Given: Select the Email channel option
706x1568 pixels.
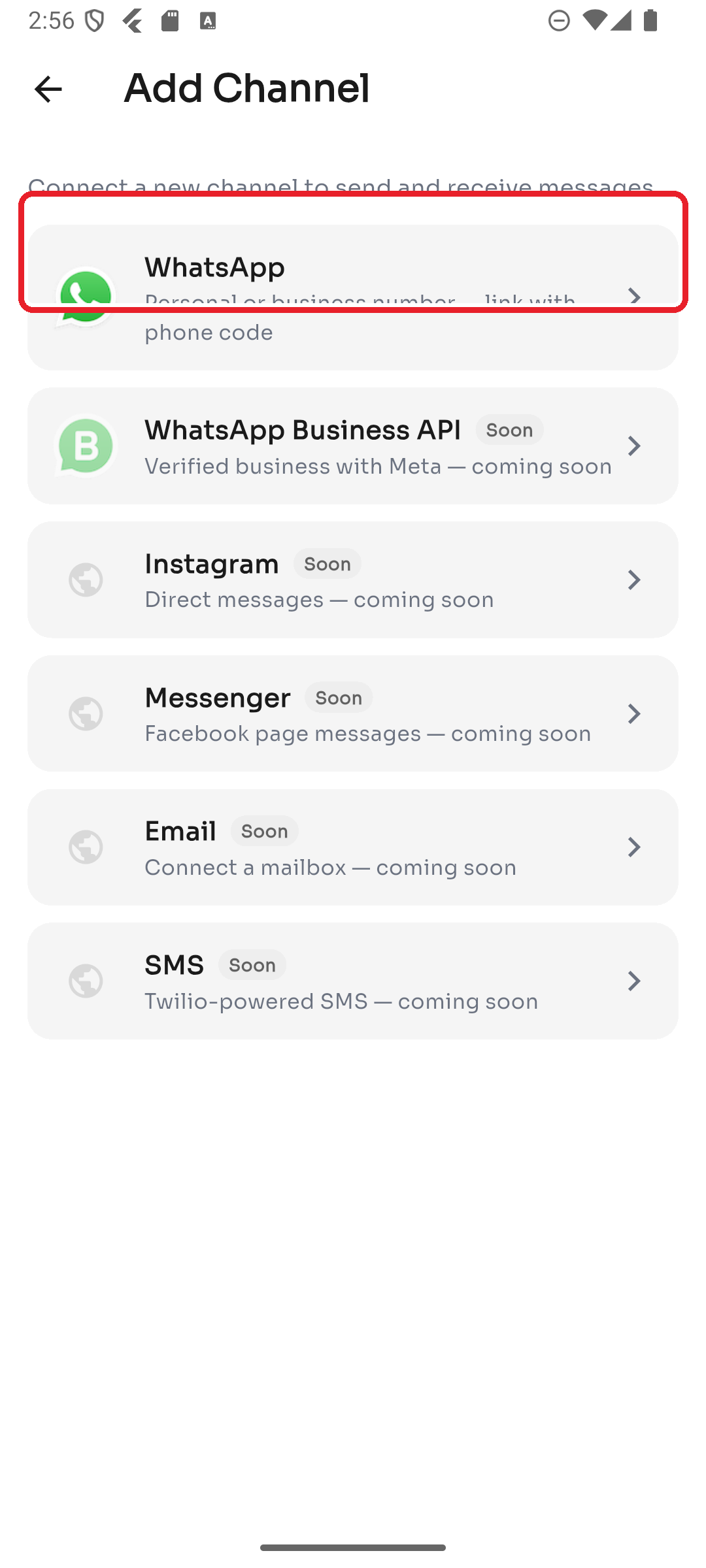Looking at the screenshot, I should (x=353, y=847).
